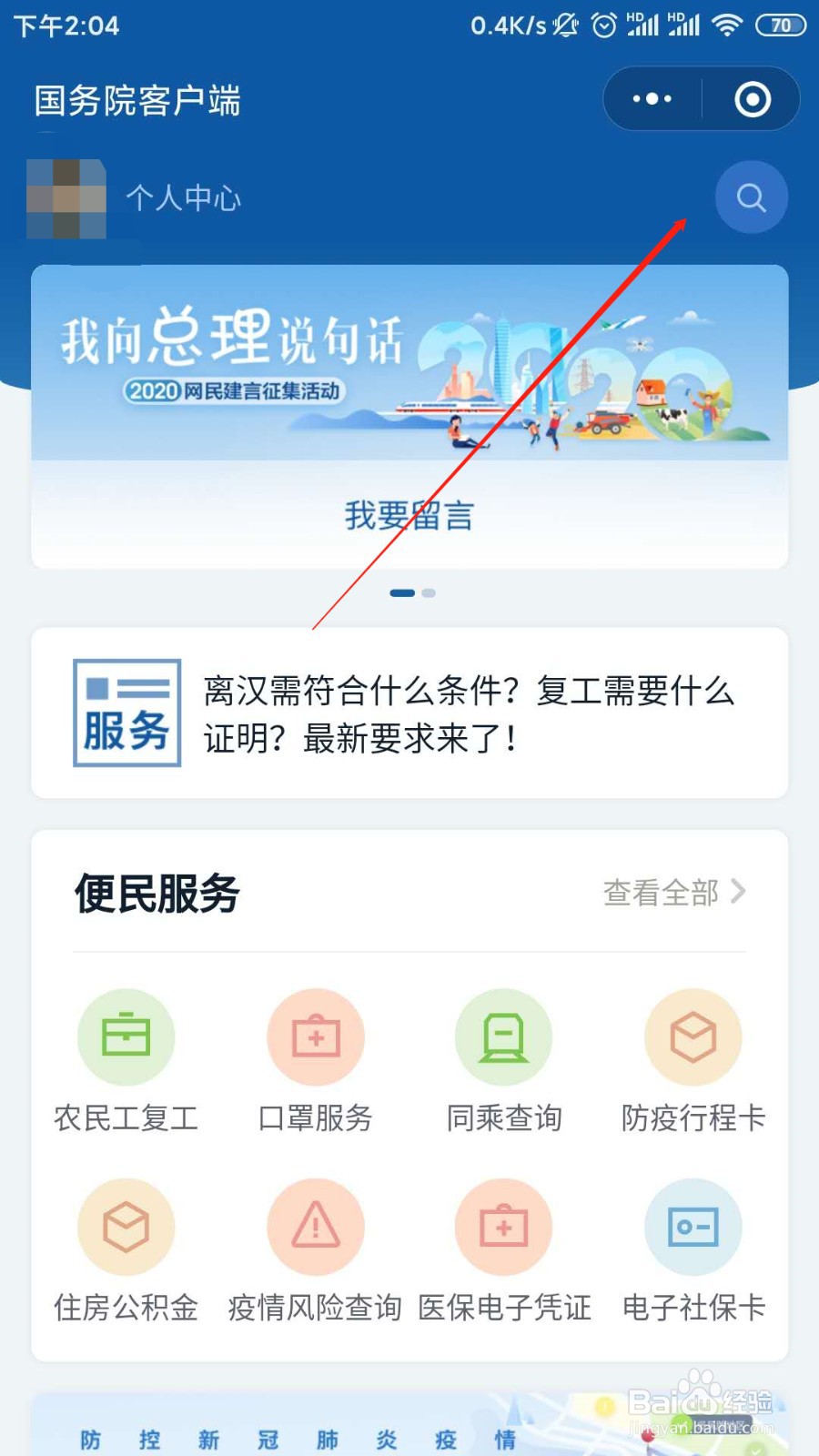This screenshot has width=819, height=1456.
Task: Expand 查看全部 to view all services
Action: 662,894
